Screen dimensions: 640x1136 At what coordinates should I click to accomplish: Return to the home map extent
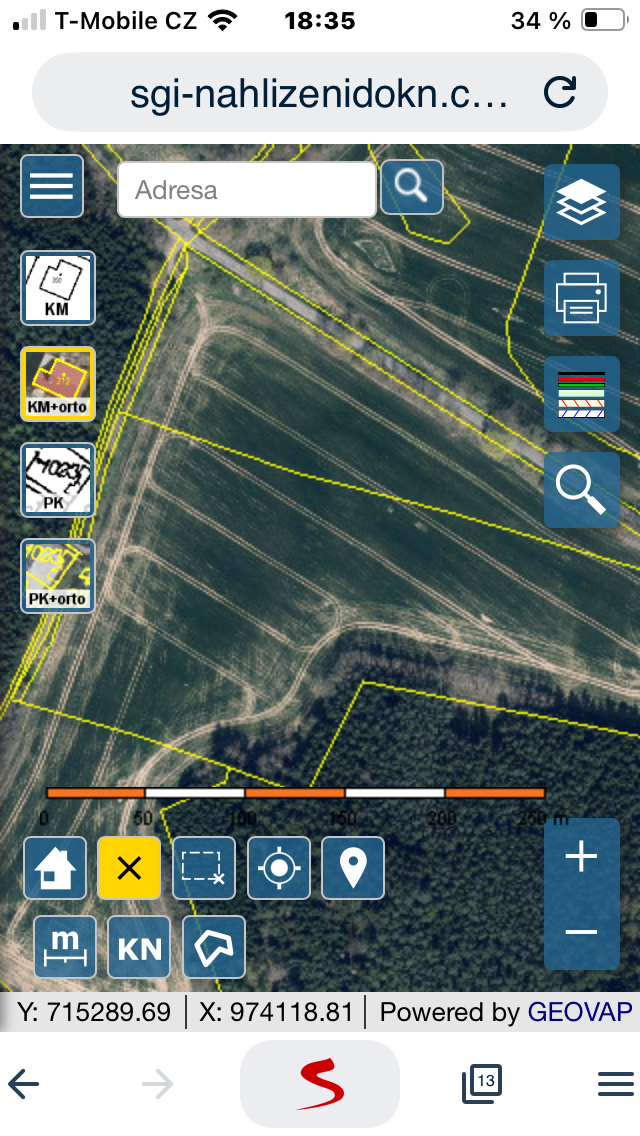click(55, 867)
